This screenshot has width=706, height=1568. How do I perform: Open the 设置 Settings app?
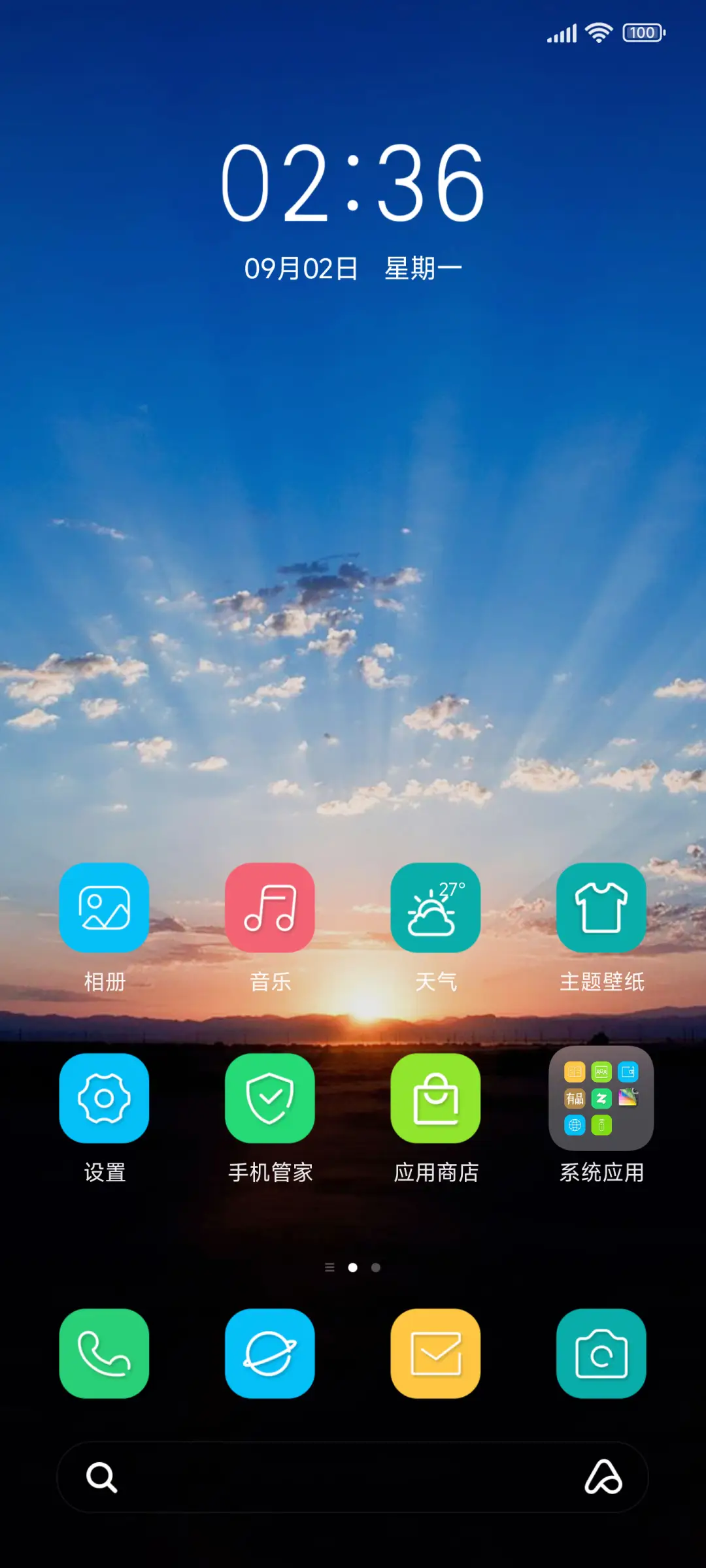point(105,1098)
